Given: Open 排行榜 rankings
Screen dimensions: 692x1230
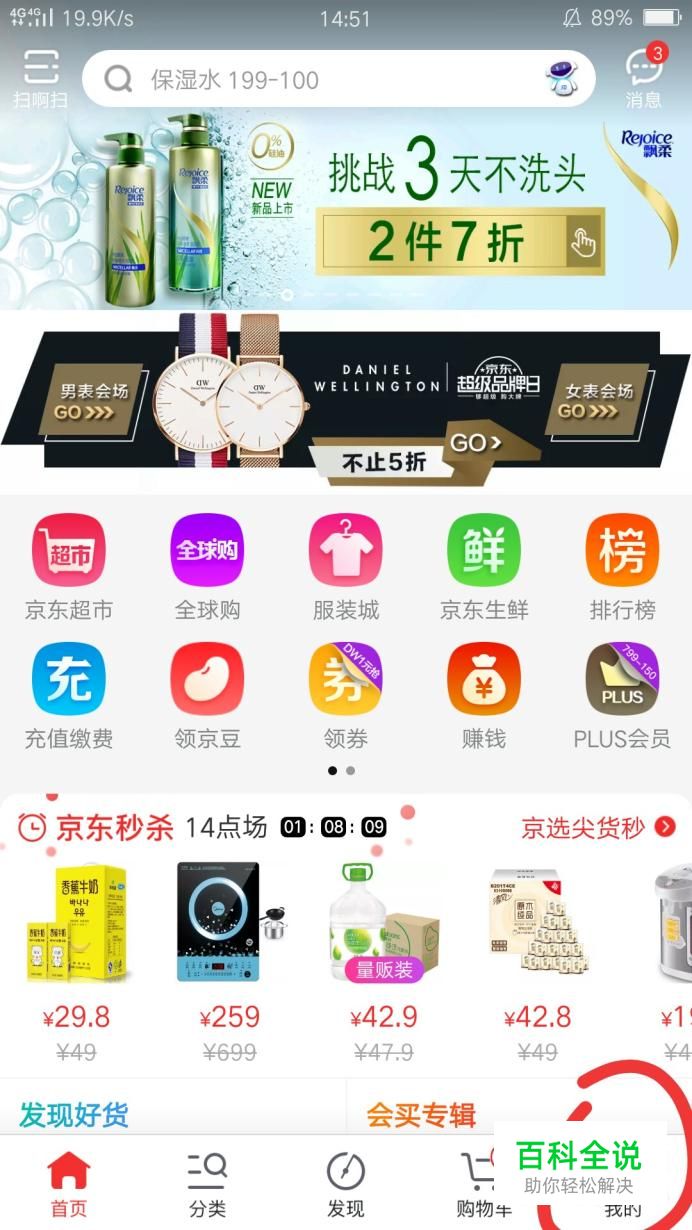Looking at the screenshot, I should click(622, 566).
